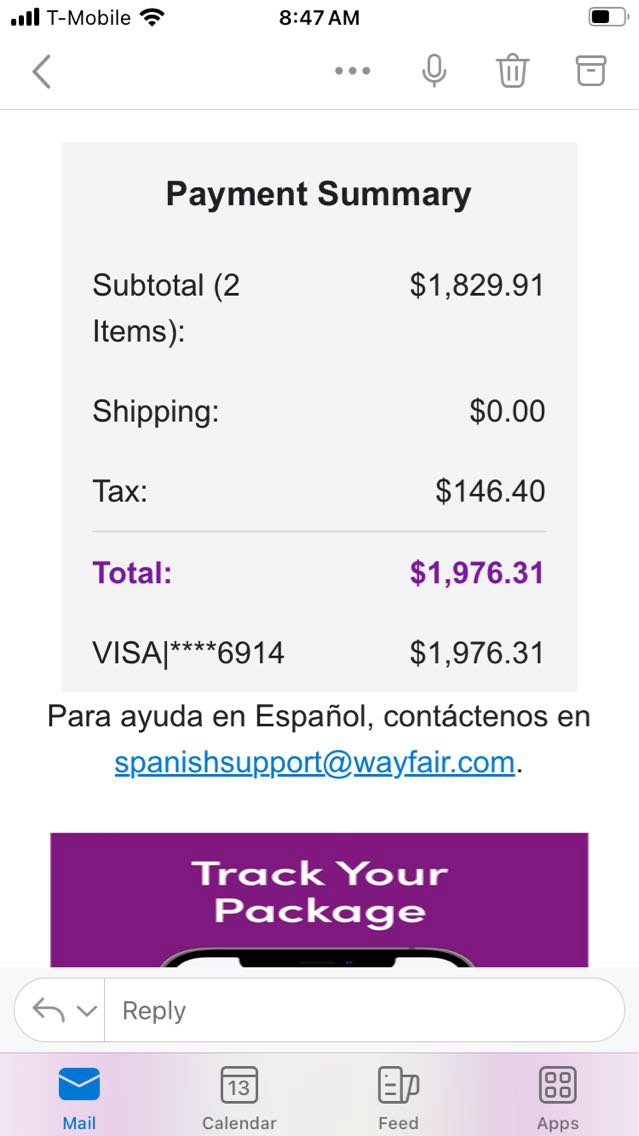
Task: Open the spanishsupport@wayfair.com link
Action: point(315,763)
